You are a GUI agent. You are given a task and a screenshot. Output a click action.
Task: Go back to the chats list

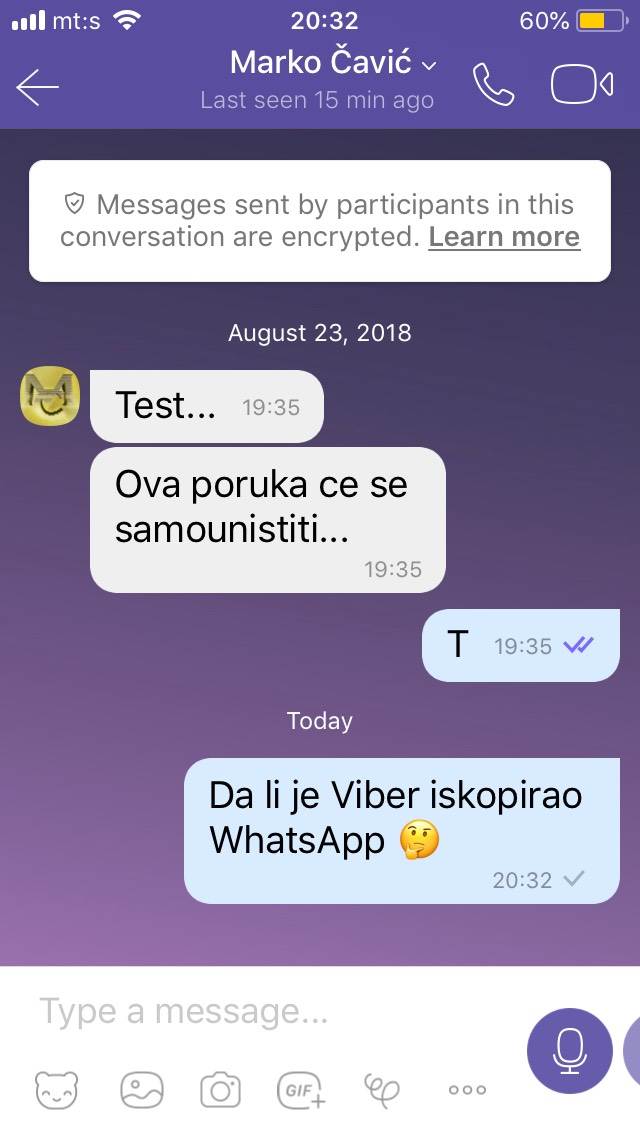[38, 87]
